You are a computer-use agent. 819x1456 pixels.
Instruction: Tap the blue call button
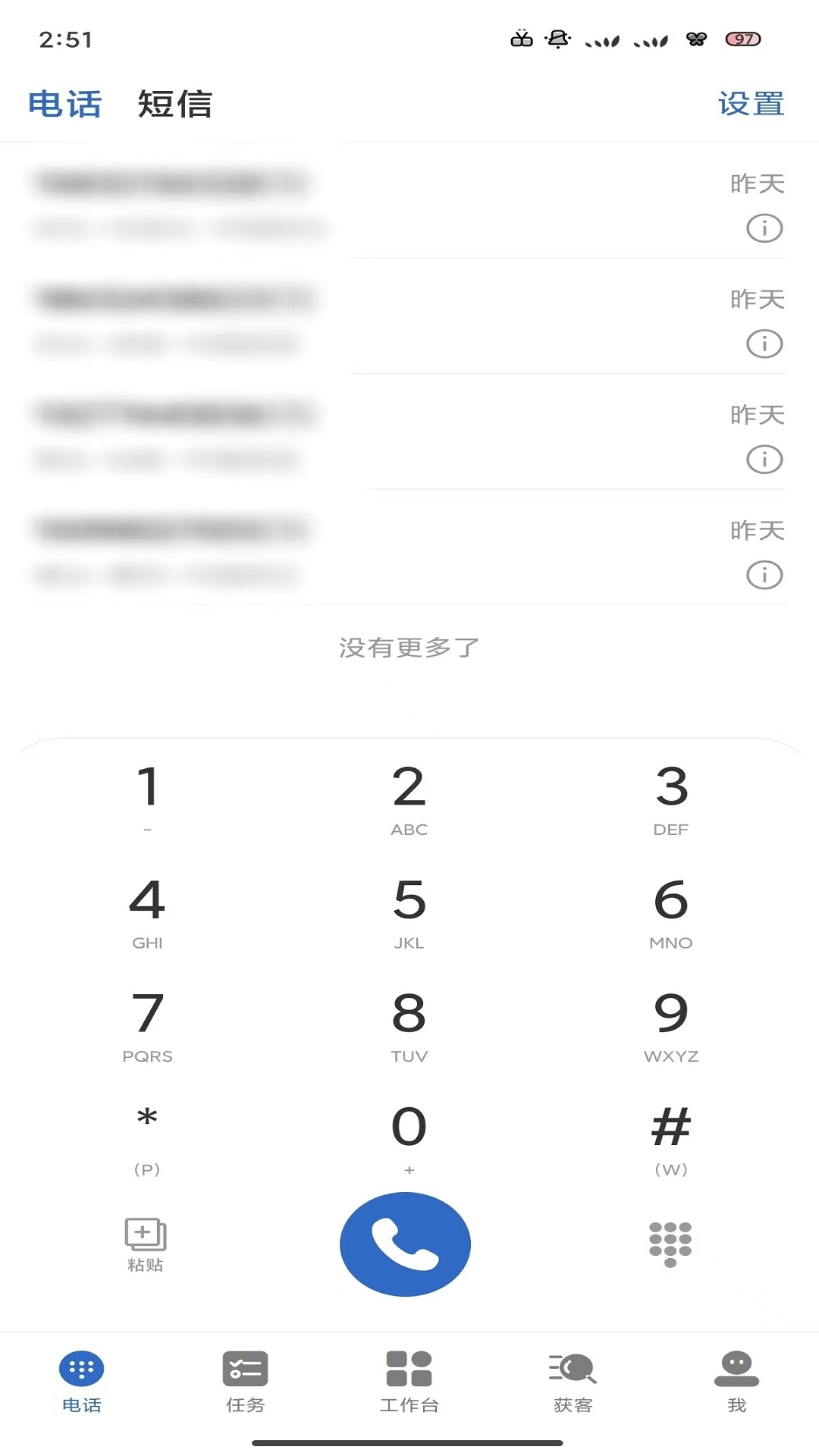click(406, 1244)
